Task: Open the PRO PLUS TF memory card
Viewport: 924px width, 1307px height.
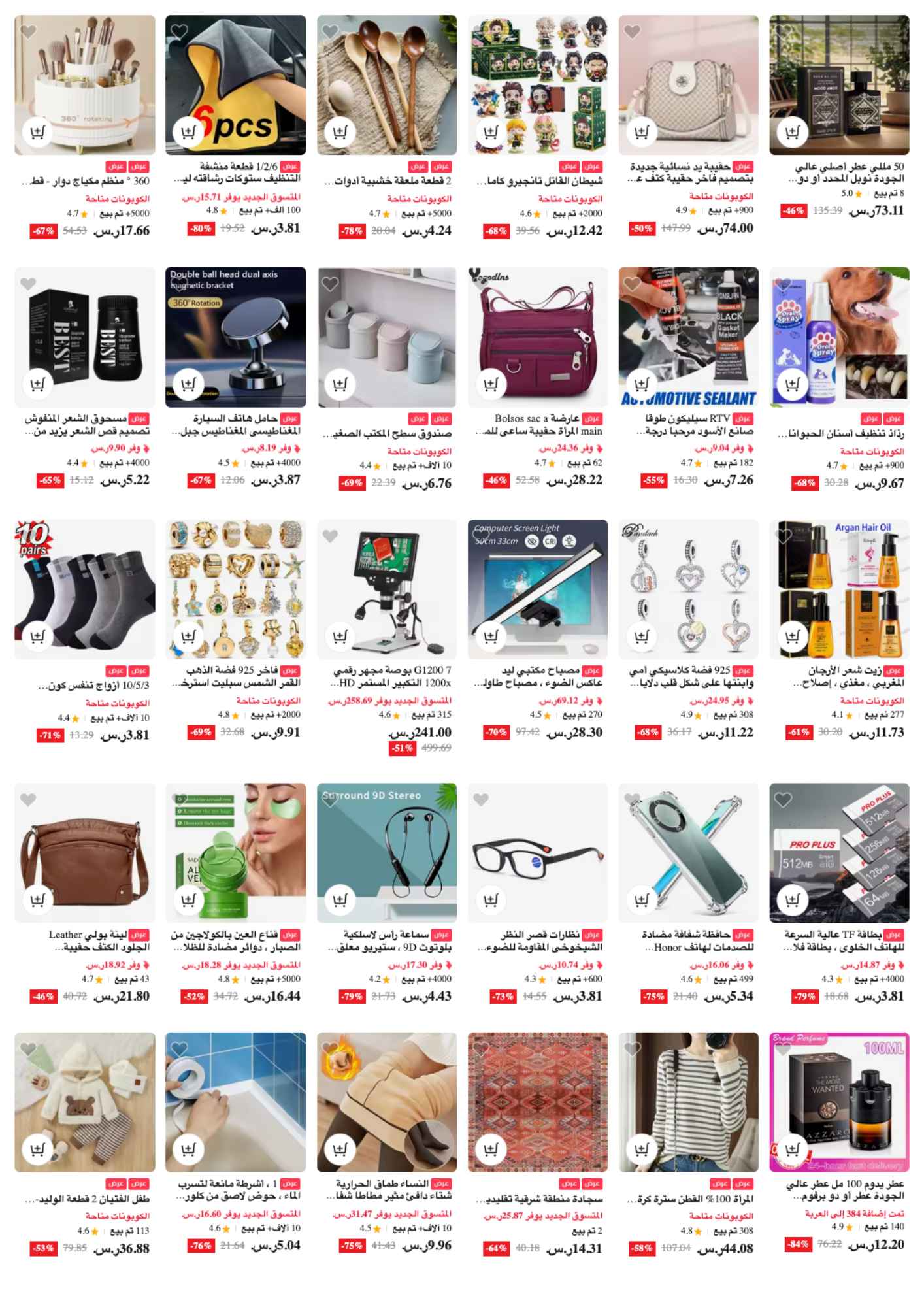Action: [x=839, y=853]
